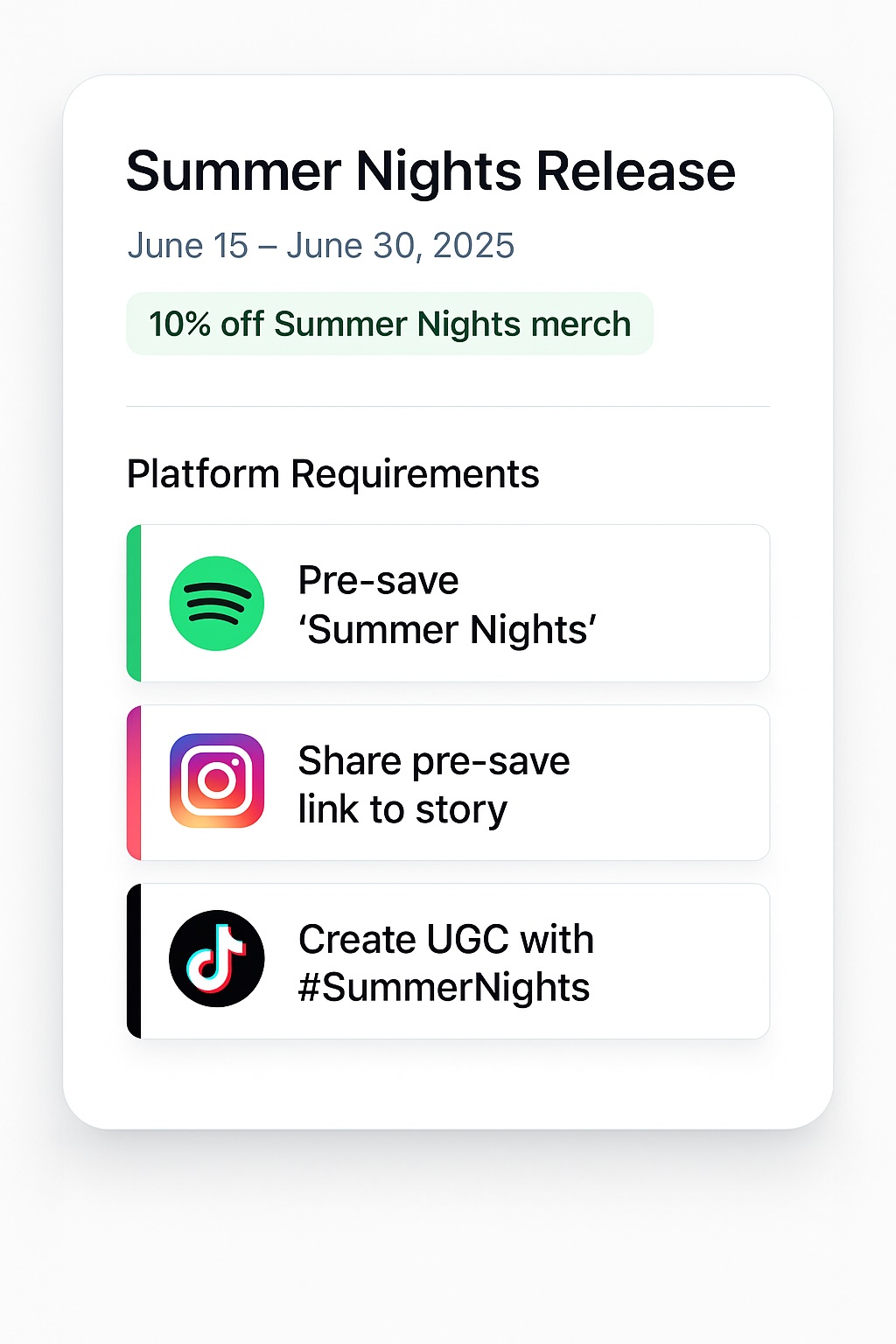Click the '10% off Summer Nights merch' badge
The width and height of the screenshot is (896, 1344).
389,324
